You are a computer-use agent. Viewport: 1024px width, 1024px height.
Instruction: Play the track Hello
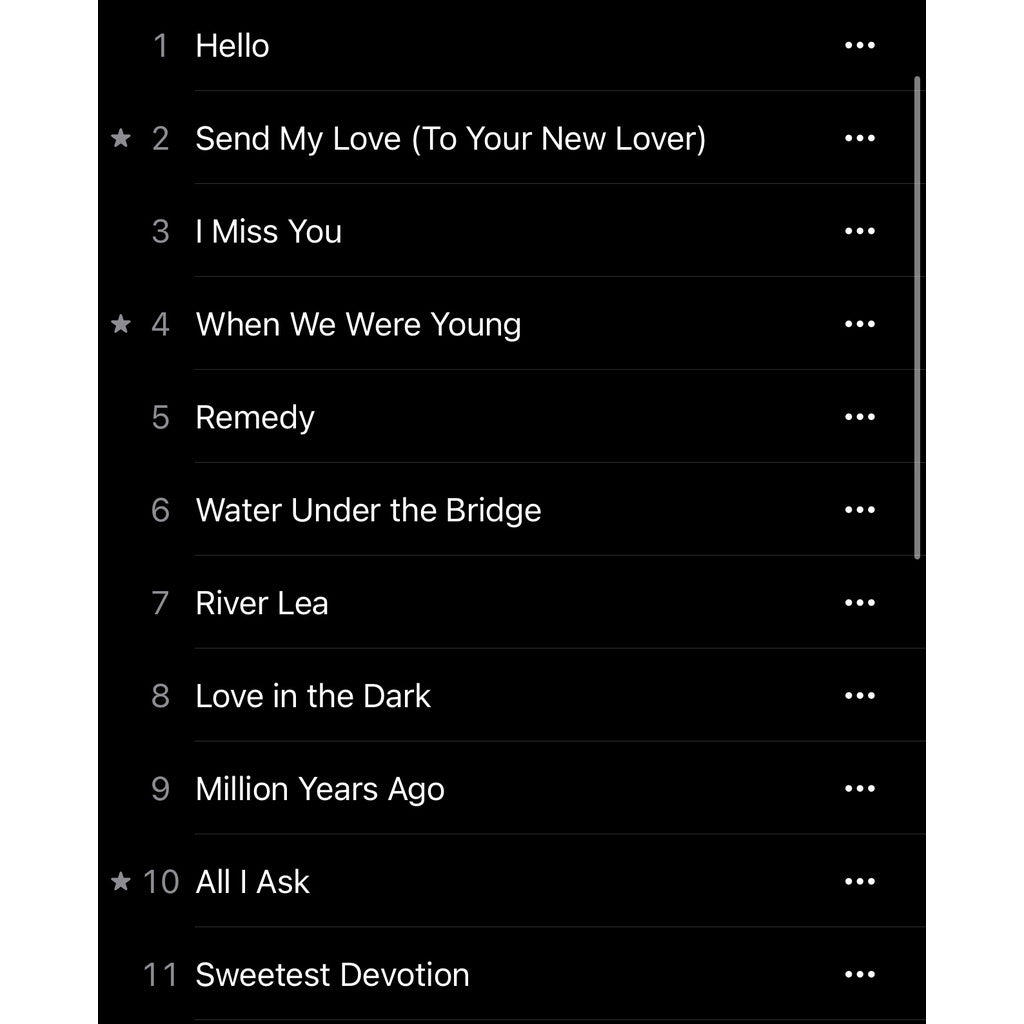tap(232, 46)
